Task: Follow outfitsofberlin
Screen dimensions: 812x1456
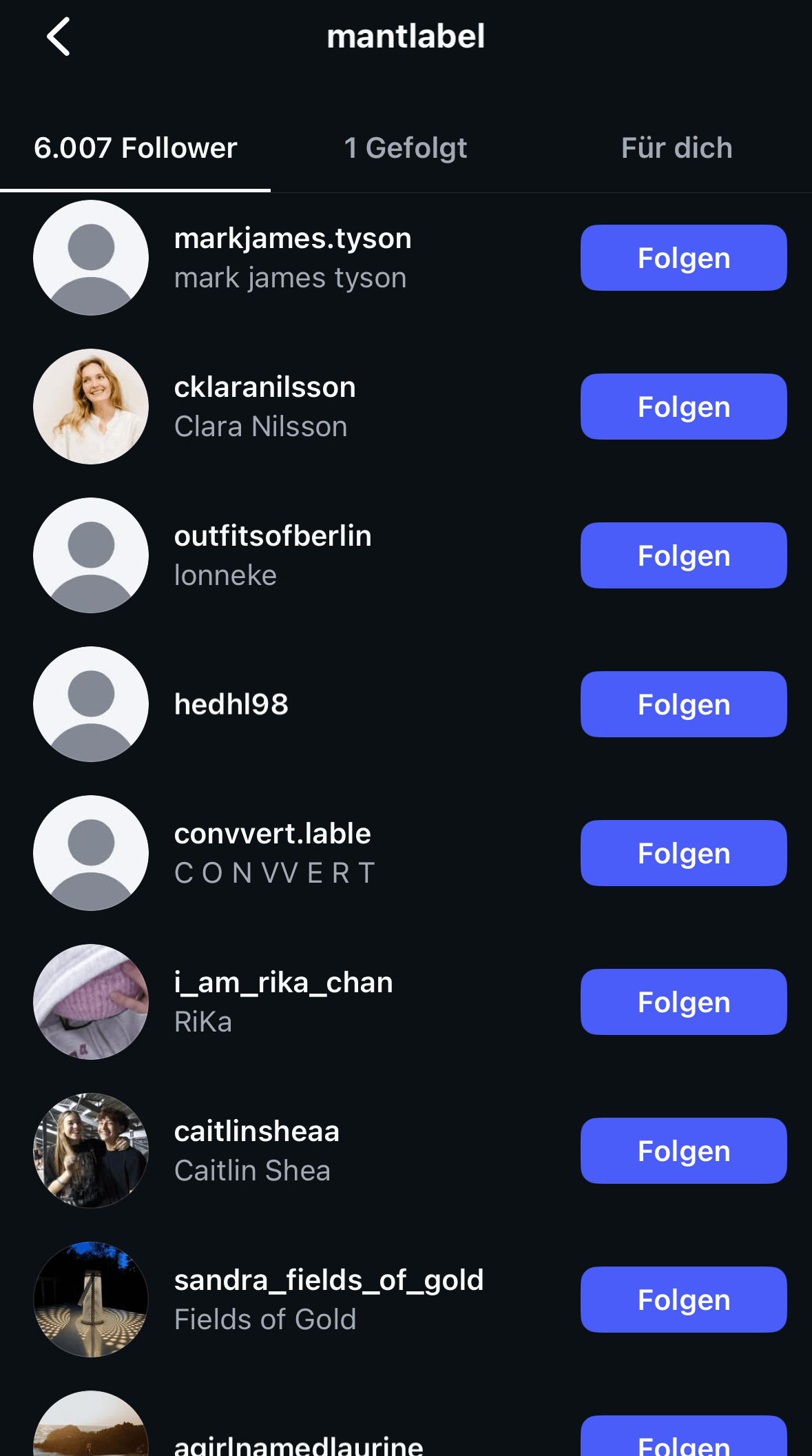Action: [683, 555]
